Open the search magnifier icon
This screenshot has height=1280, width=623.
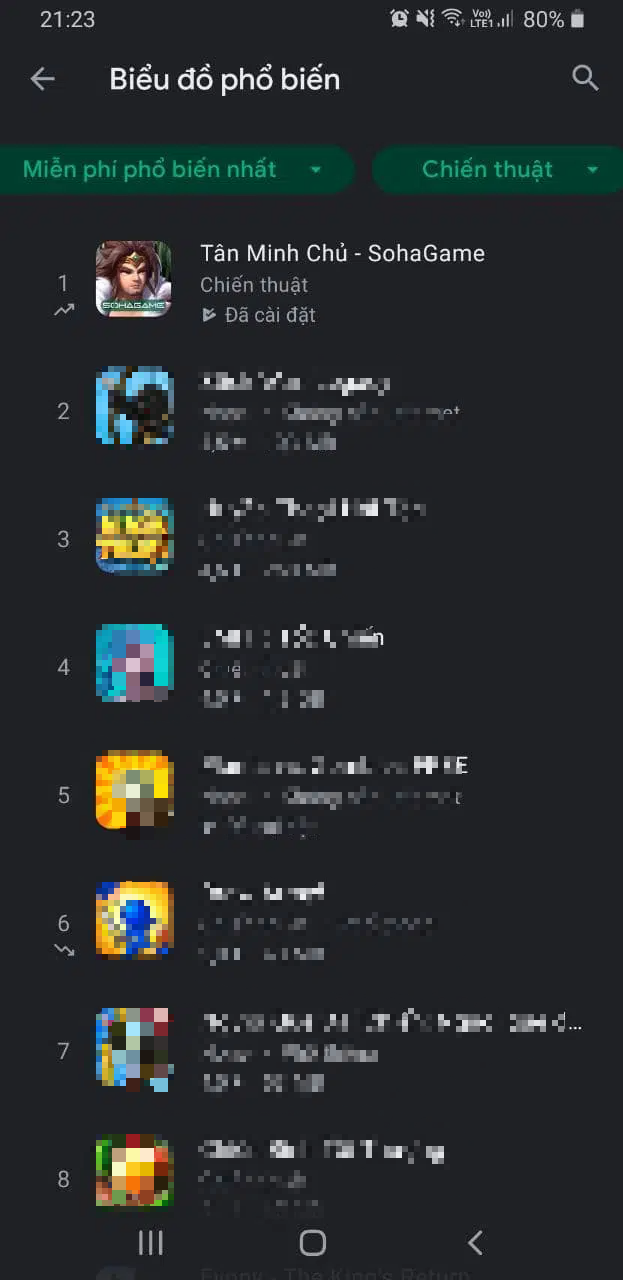585,78
